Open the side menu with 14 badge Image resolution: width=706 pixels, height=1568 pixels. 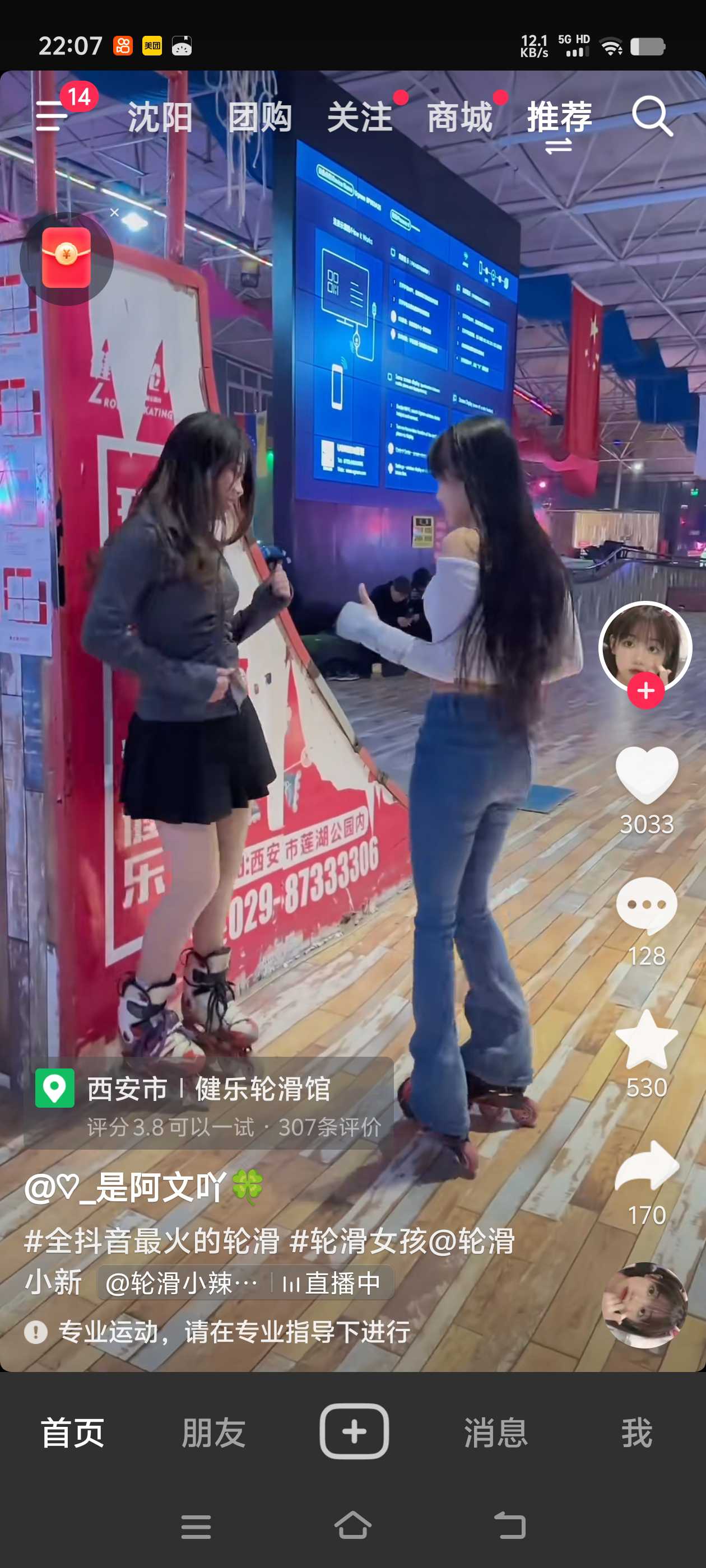click(52, 116)
